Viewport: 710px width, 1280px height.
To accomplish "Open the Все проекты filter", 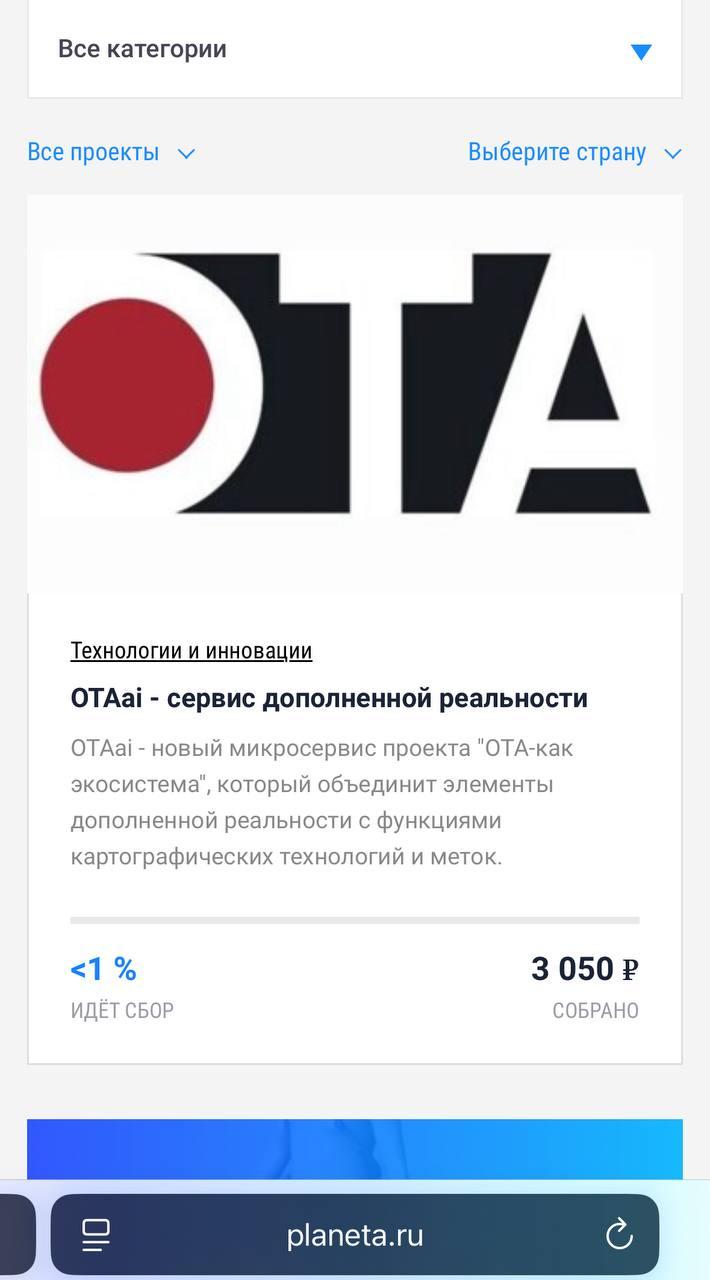I will click(110, 153).
